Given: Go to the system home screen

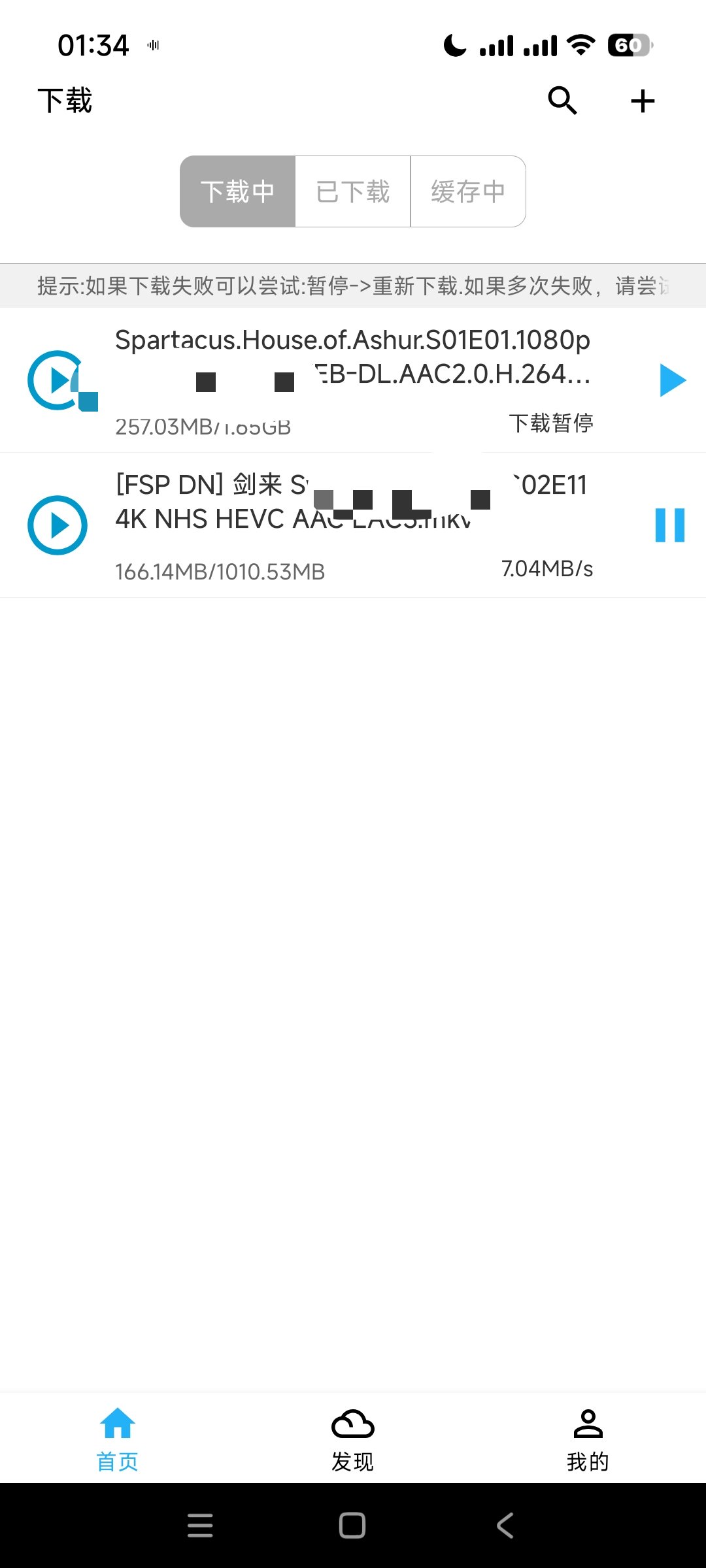Looking at the screenshot, I should tap(352, 1526).
